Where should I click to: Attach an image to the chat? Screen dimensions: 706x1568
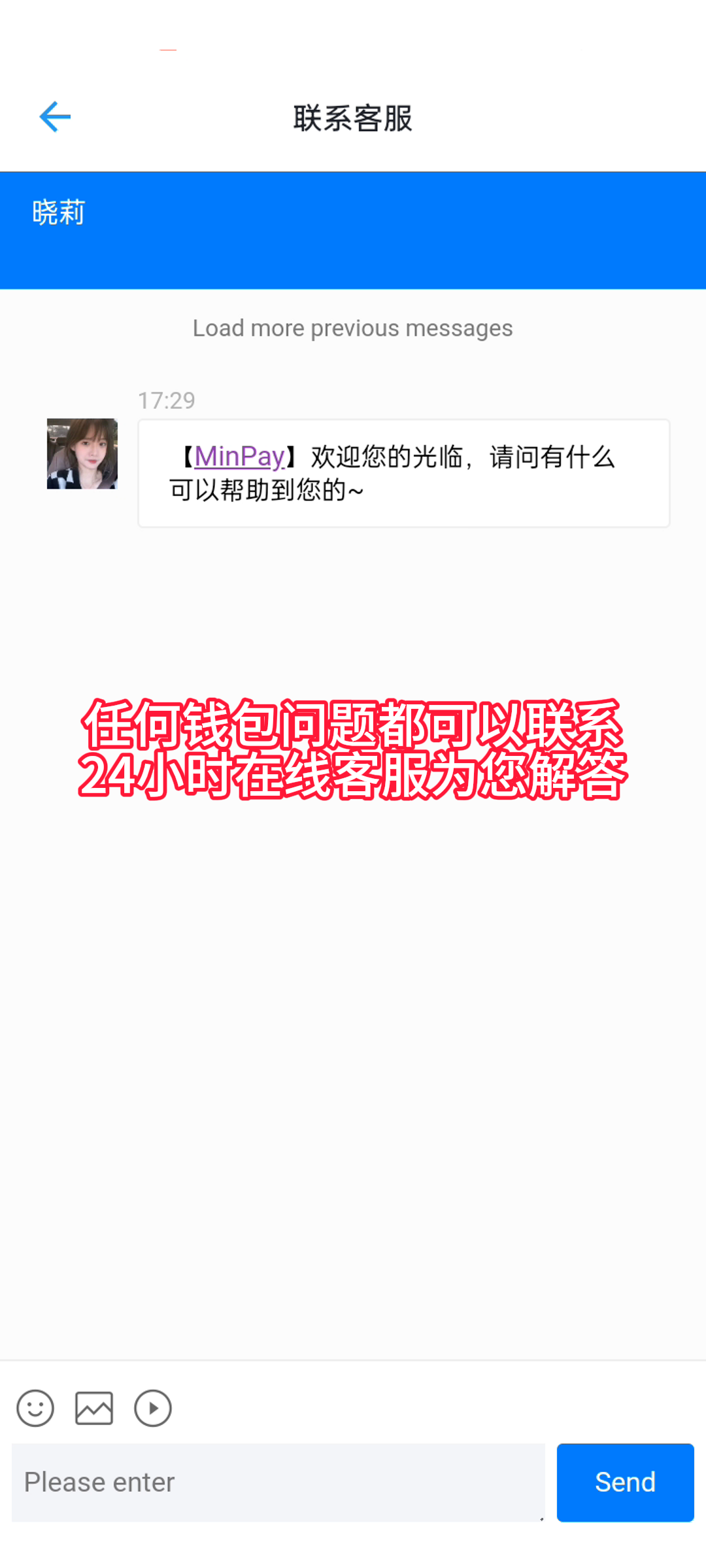coord(94,1408)
